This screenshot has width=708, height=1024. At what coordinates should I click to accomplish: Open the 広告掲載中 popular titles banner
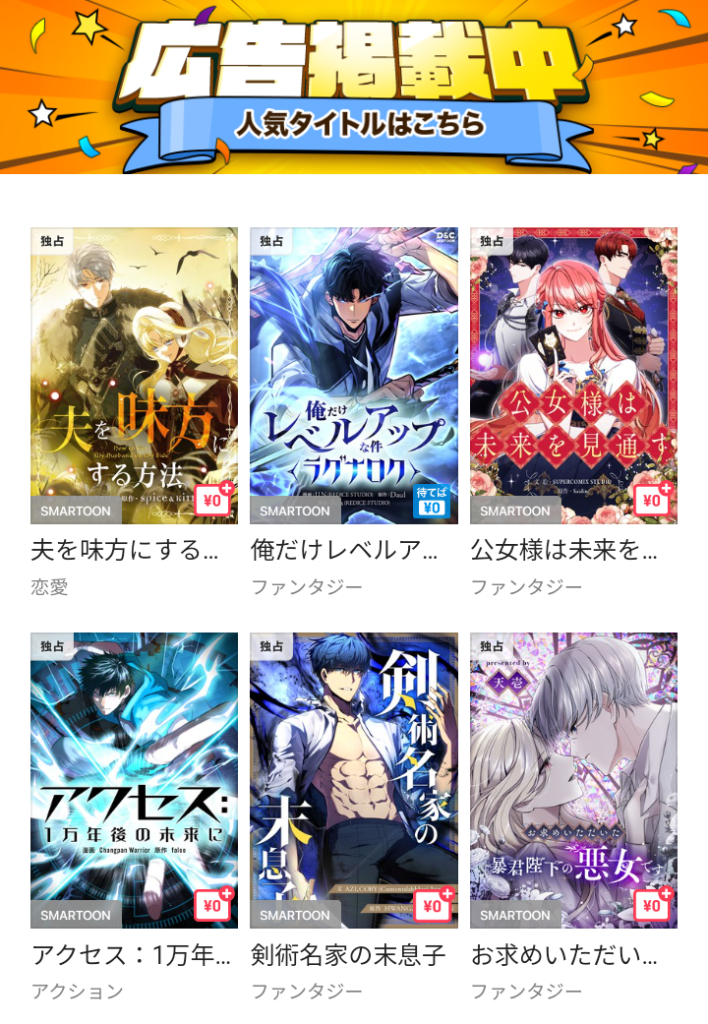coord(354,87)
